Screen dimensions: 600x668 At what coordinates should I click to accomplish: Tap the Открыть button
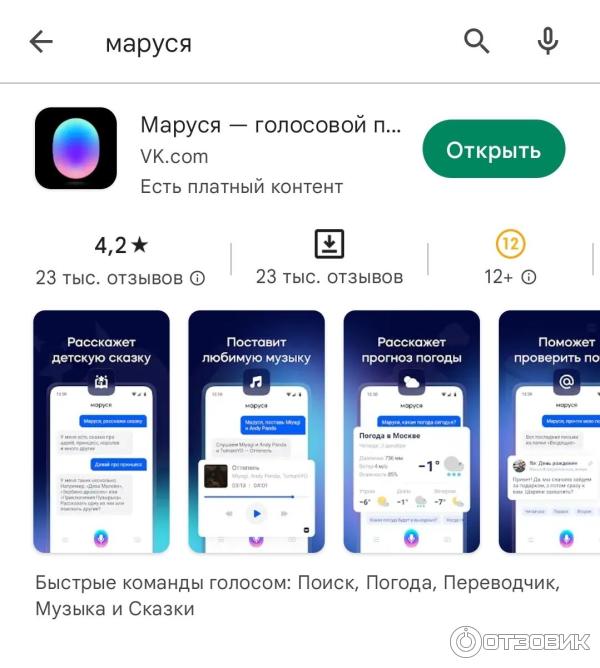493,150
